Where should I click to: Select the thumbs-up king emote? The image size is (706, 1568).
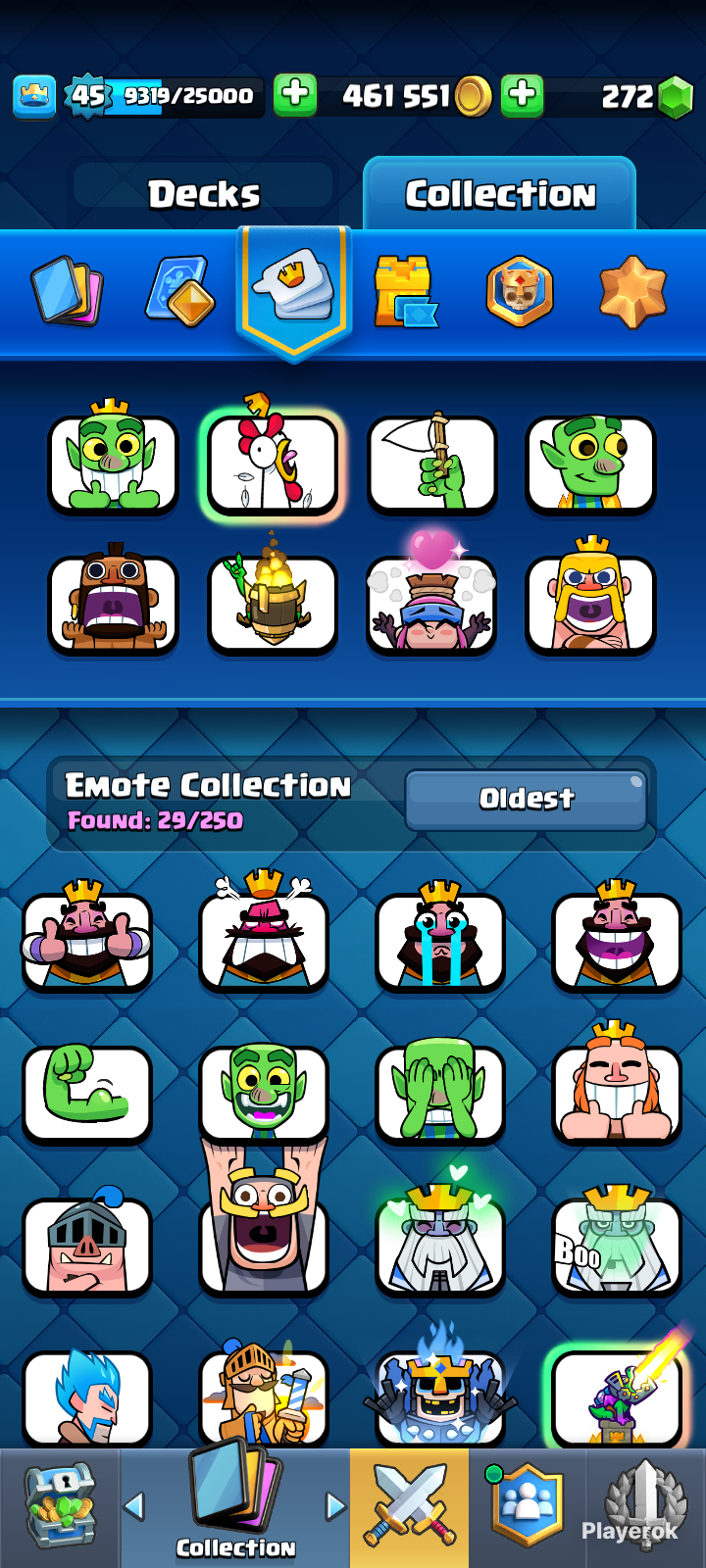[87, 940]
